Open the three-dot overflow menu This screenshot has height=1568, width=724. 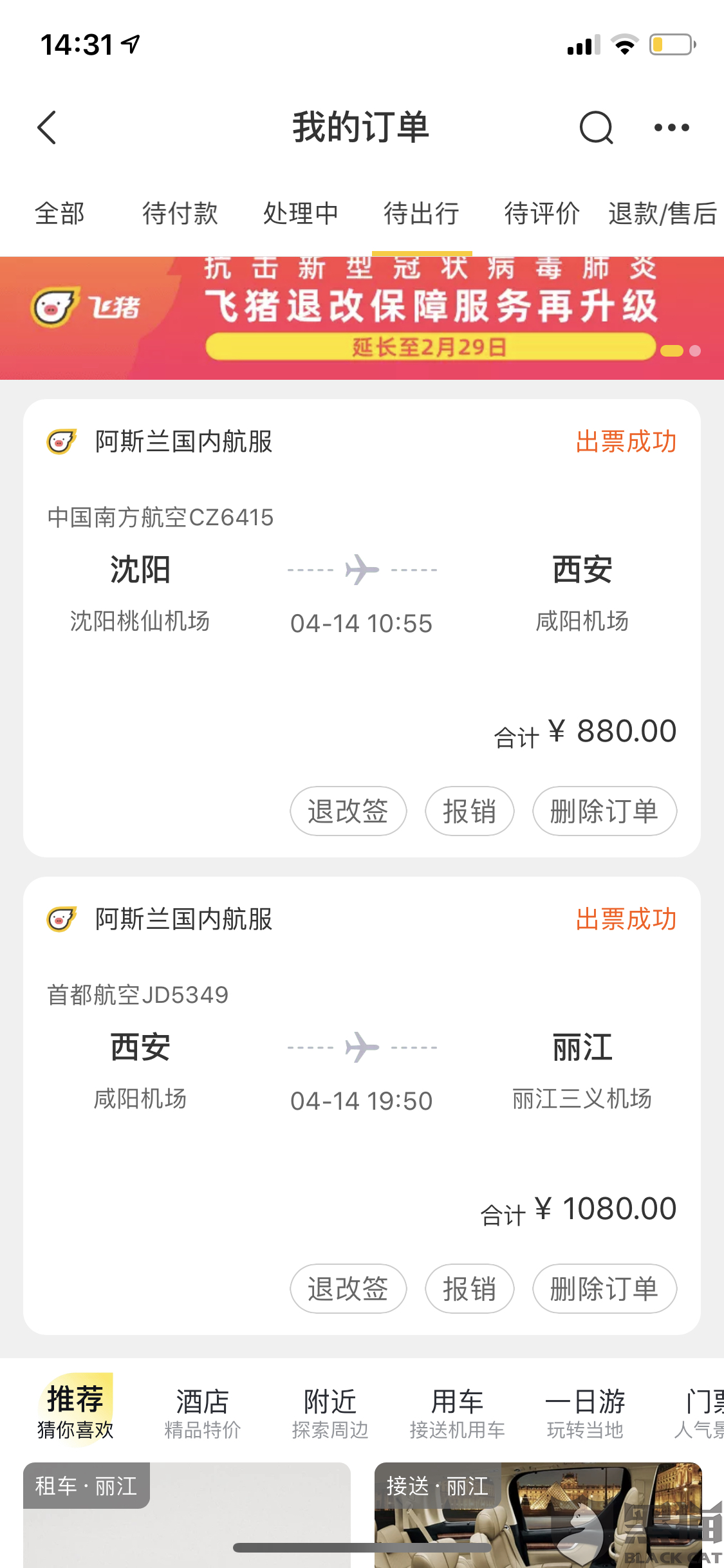pos(671,127)
